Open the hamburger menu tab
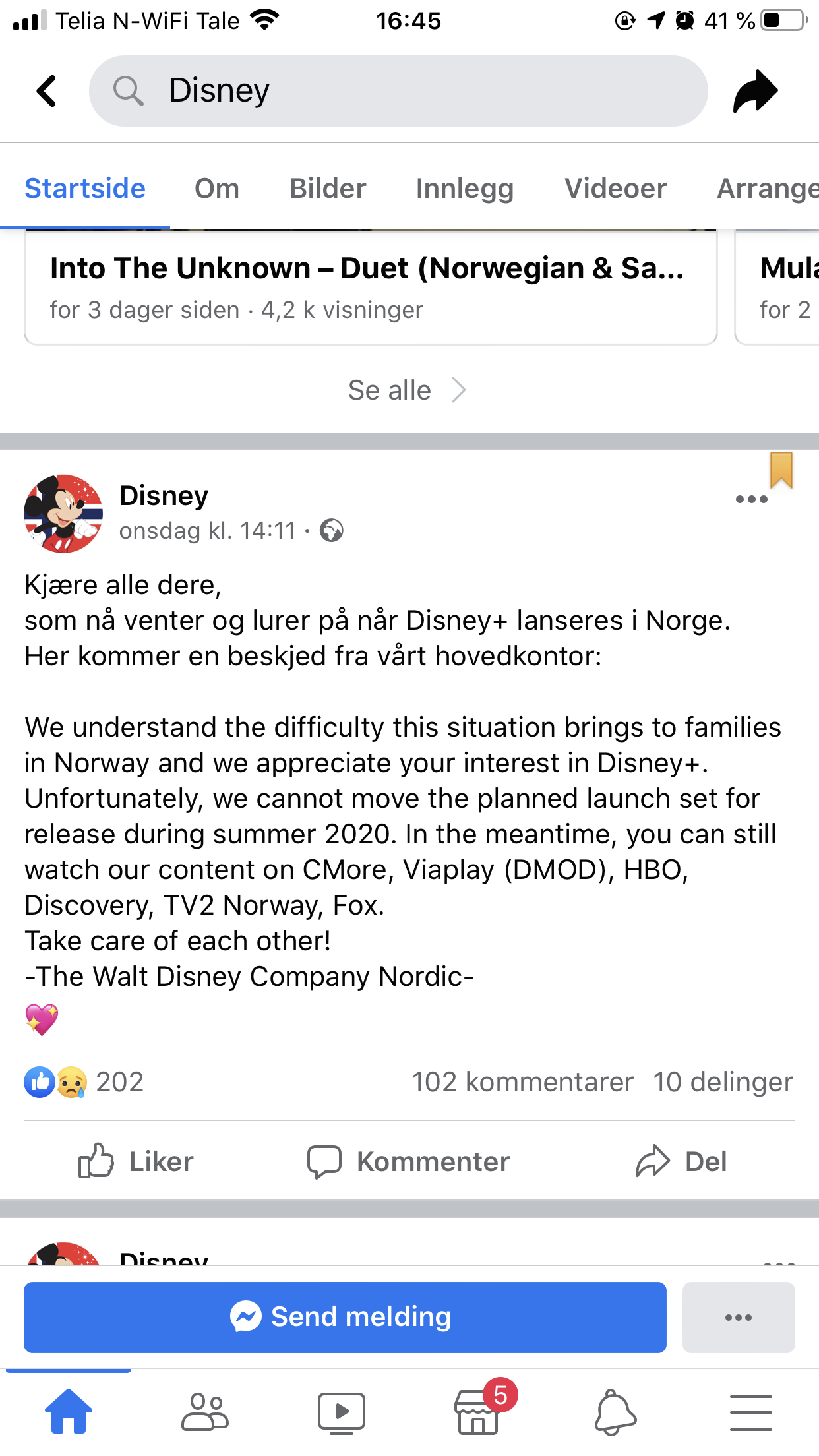The width and height of the screenshot is (819, 1456). [x=750, y=1412]
